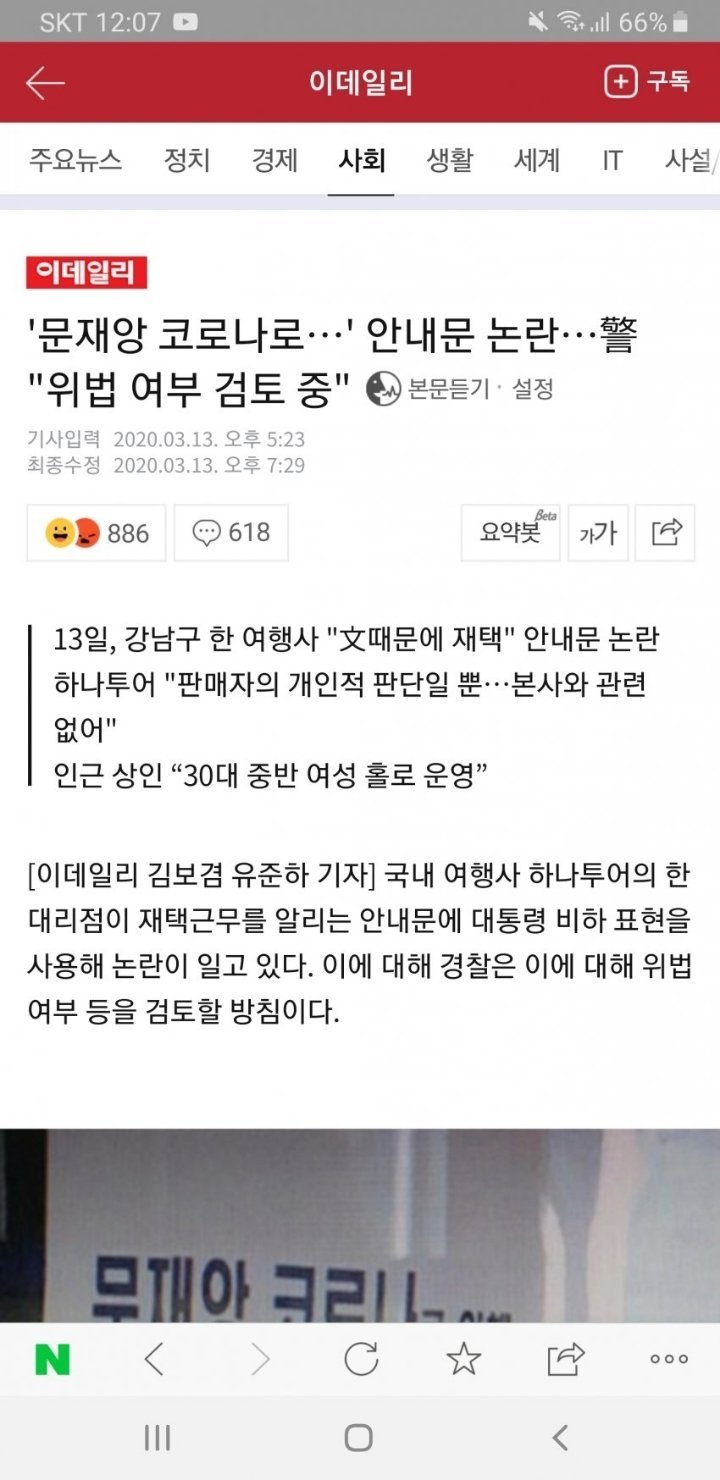Image resolution: width=720 pixels, height=1480 pixels.
Task: Tap the system home button
Action: coord(359,1438)
